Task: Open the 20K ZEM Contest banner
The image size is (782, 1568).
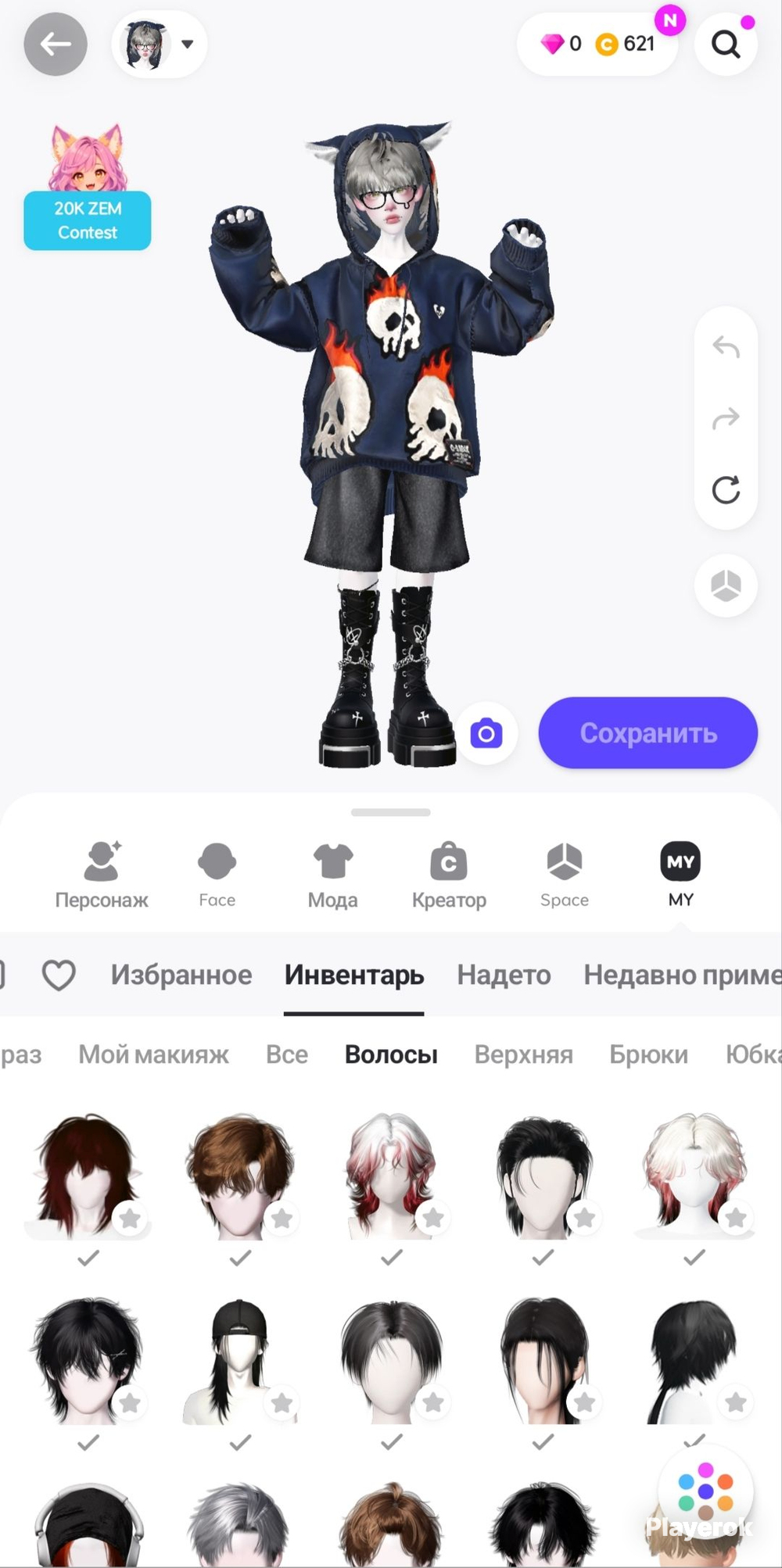Action: 88,188
